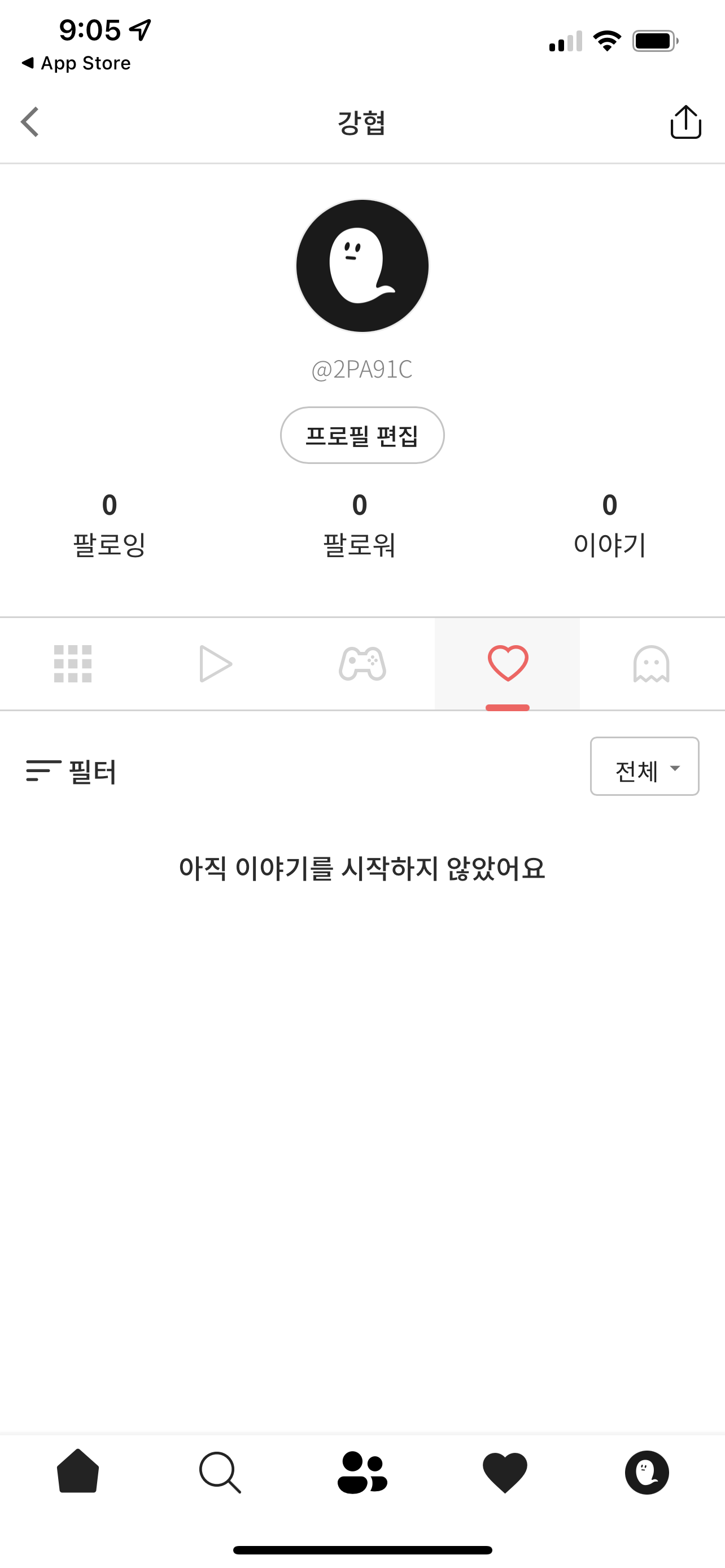The height and width of the screenshot is (1568, 725).
Task: Tap the 프로필 편집 button
Action: pos(362,435)
